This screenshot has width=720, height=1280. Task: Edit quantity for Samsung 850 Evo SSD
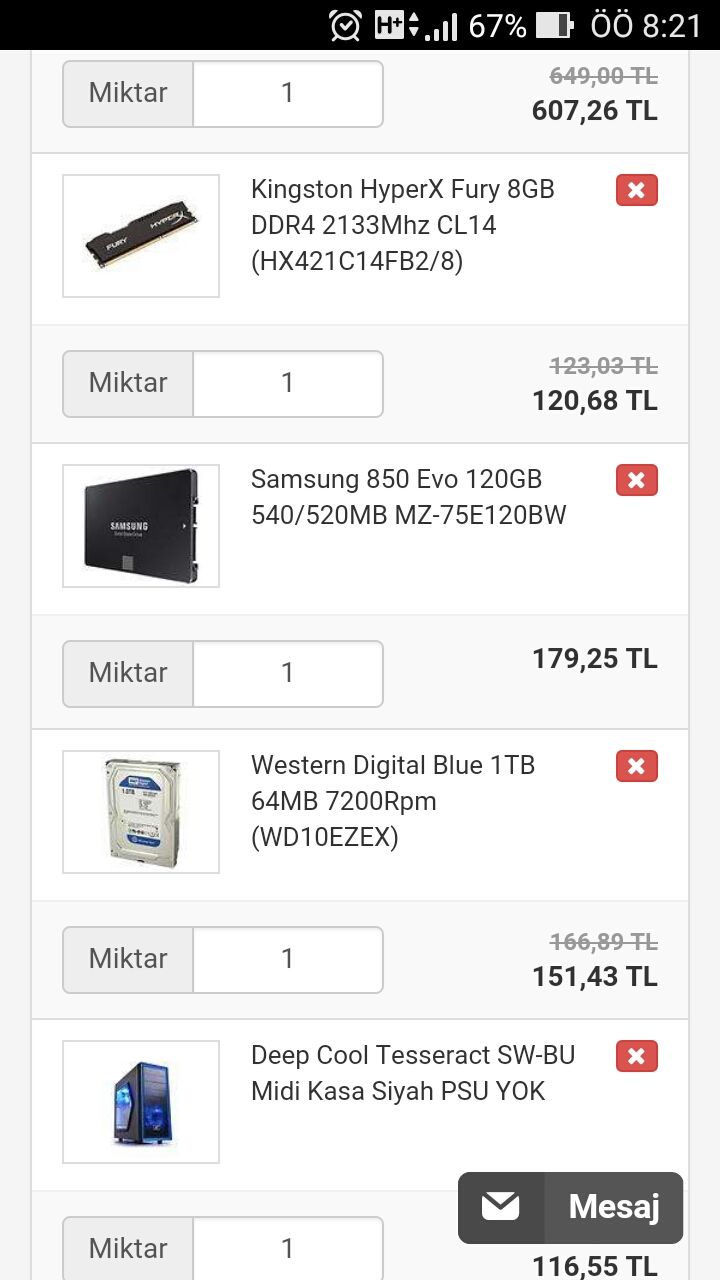click(287, 673)
